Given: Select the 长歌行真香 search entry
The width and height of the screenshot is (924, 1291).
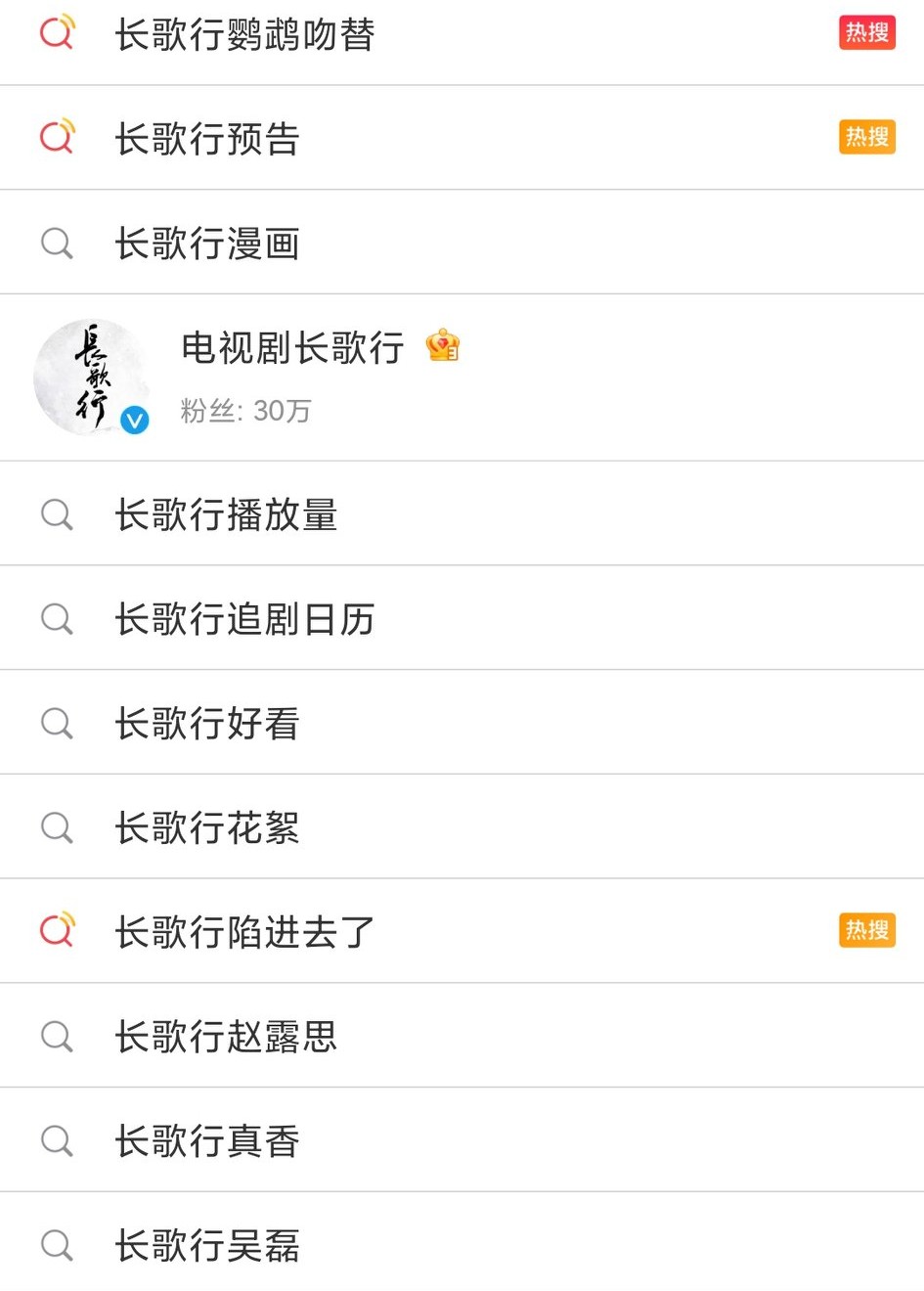Looking at the screenshot, I should click(206, 1139).
